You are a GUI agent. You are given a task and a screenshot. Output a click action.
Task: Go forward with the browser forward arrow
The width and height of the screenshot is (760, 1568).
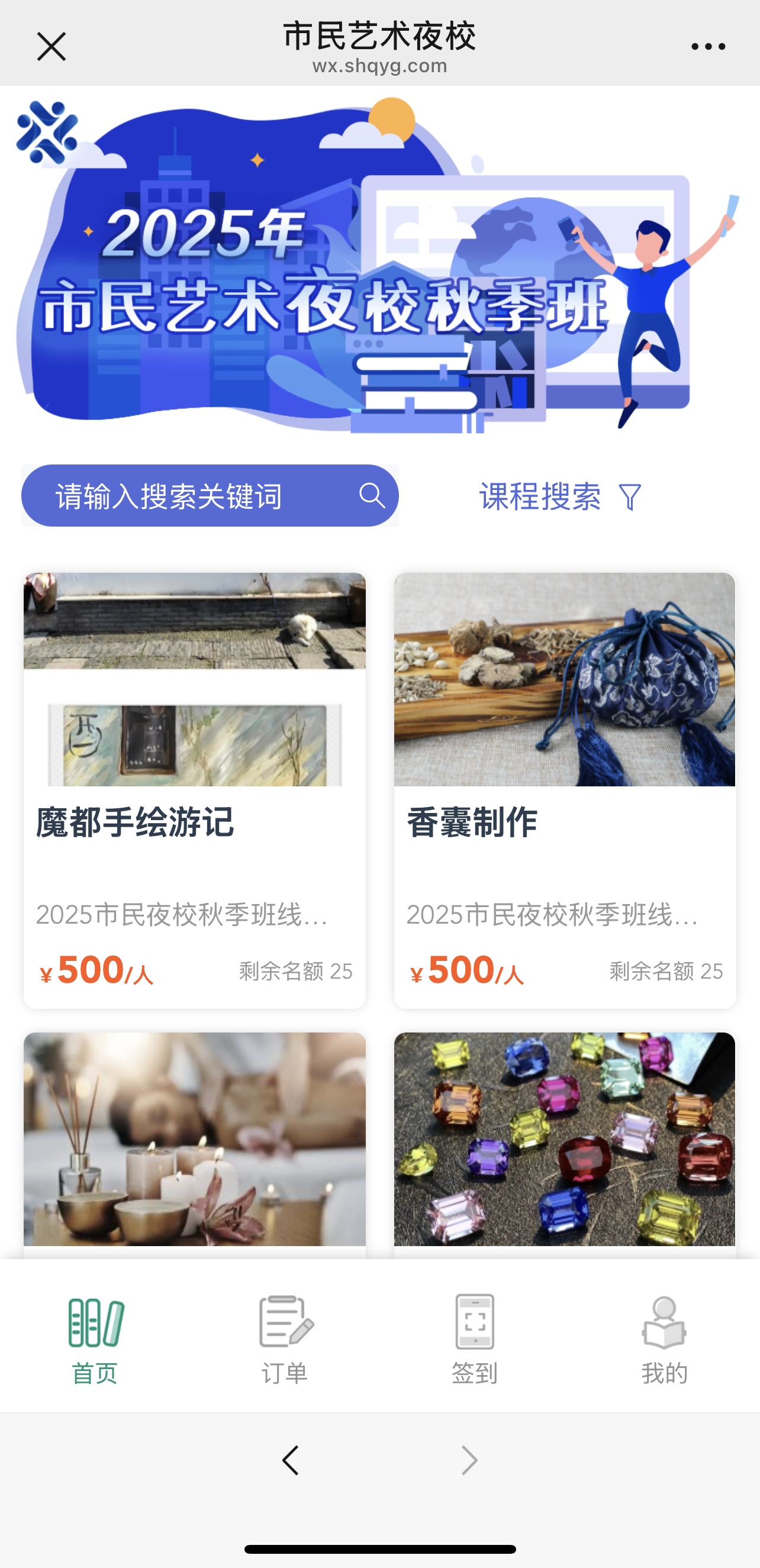point(469,1460)
